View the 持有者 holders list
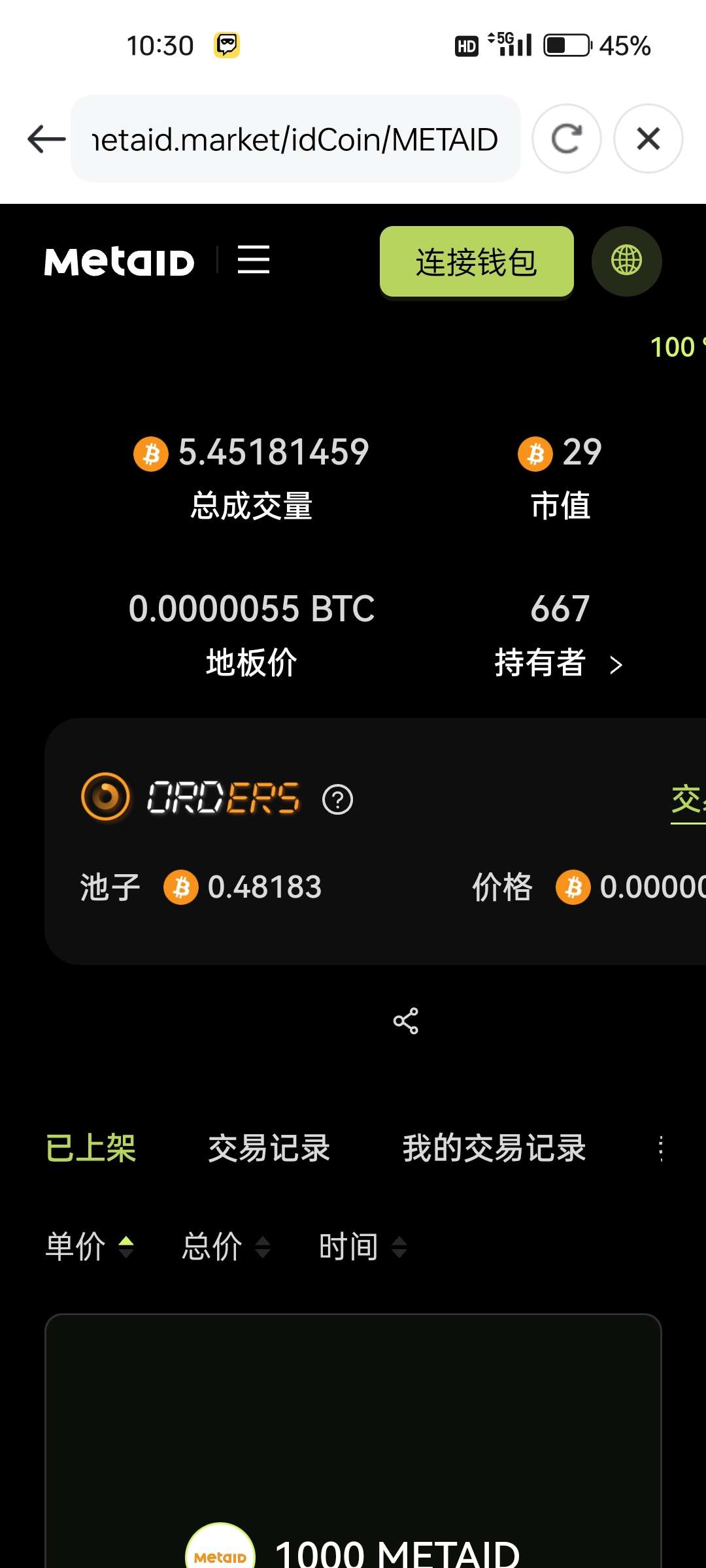This screenshot has height=1568, width=706. (559, 663)
